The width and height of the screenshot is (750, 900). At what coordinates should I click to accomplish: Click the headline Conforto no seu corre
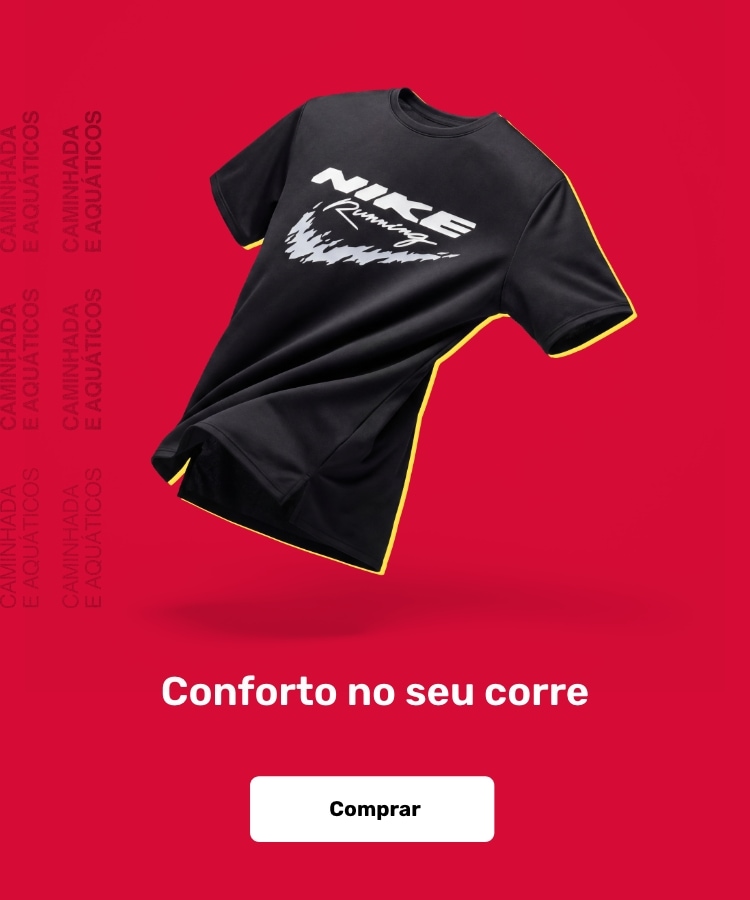click(x=375, y=690)
